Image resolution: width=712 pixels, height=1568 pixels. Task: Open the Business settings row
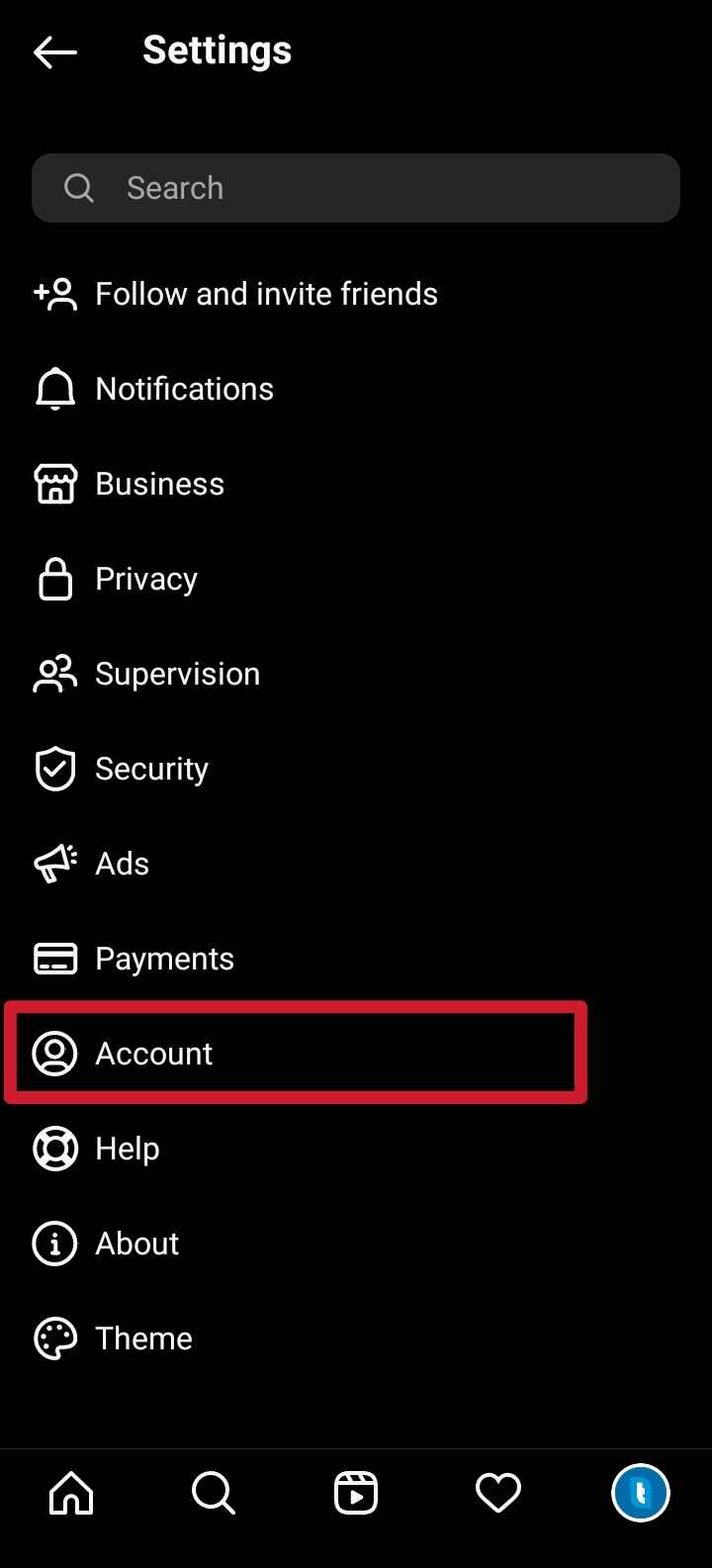coord(356,484)
